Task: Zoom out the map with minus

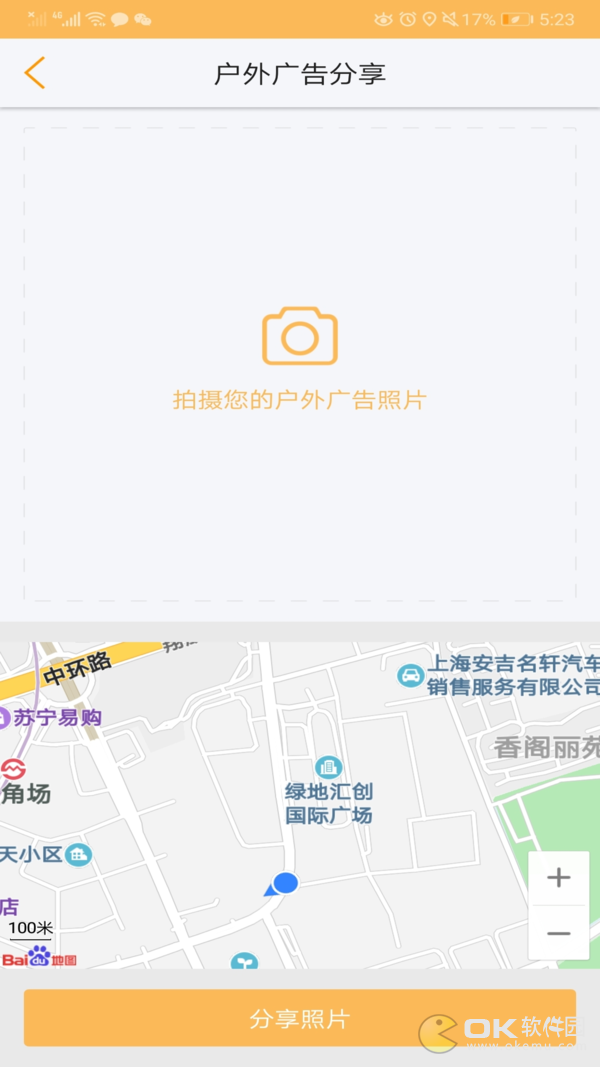Action: coord(558,933)
